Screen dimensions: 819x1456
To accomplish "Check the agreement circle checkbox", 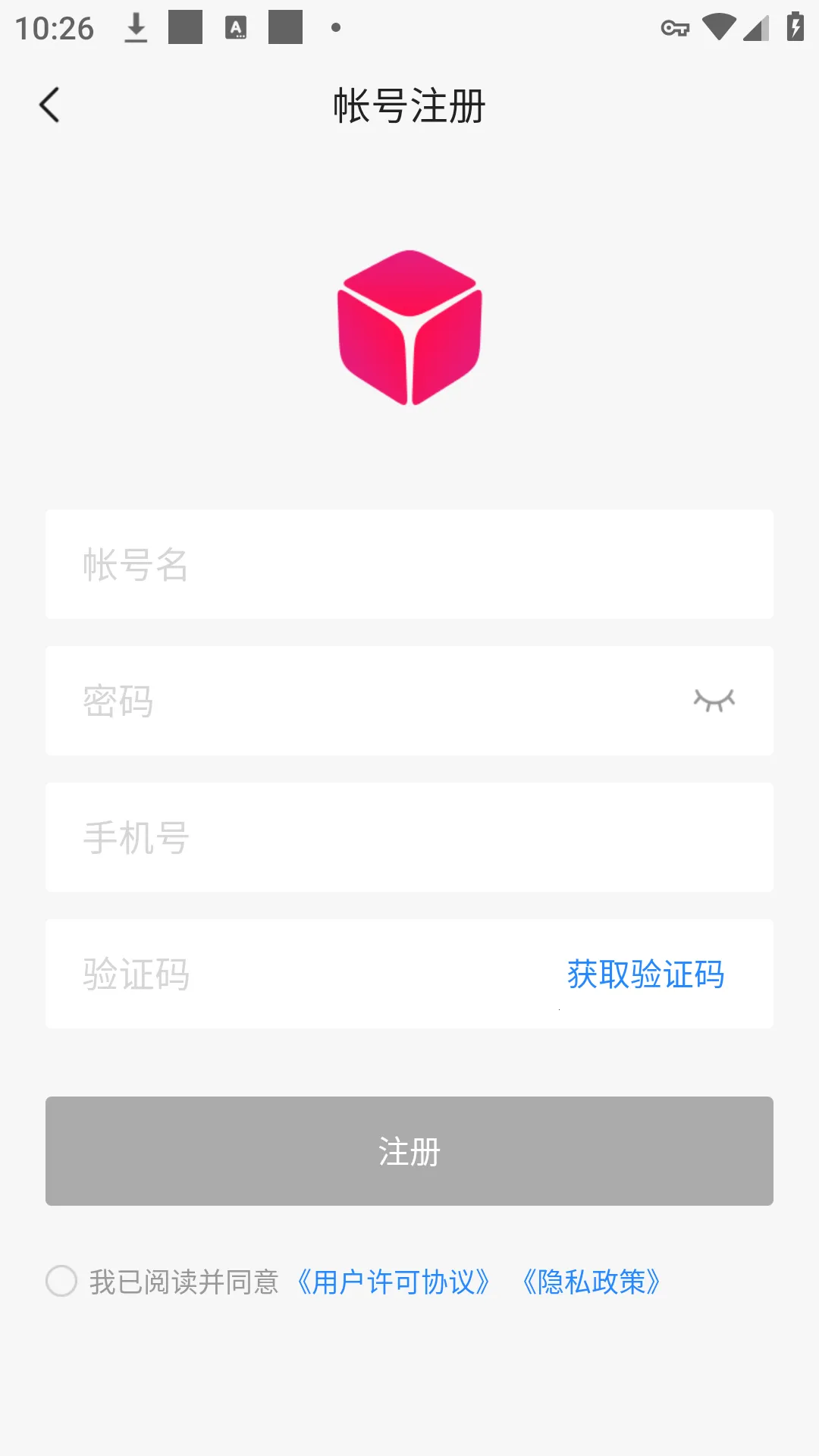I will [x=61, y=1282].
